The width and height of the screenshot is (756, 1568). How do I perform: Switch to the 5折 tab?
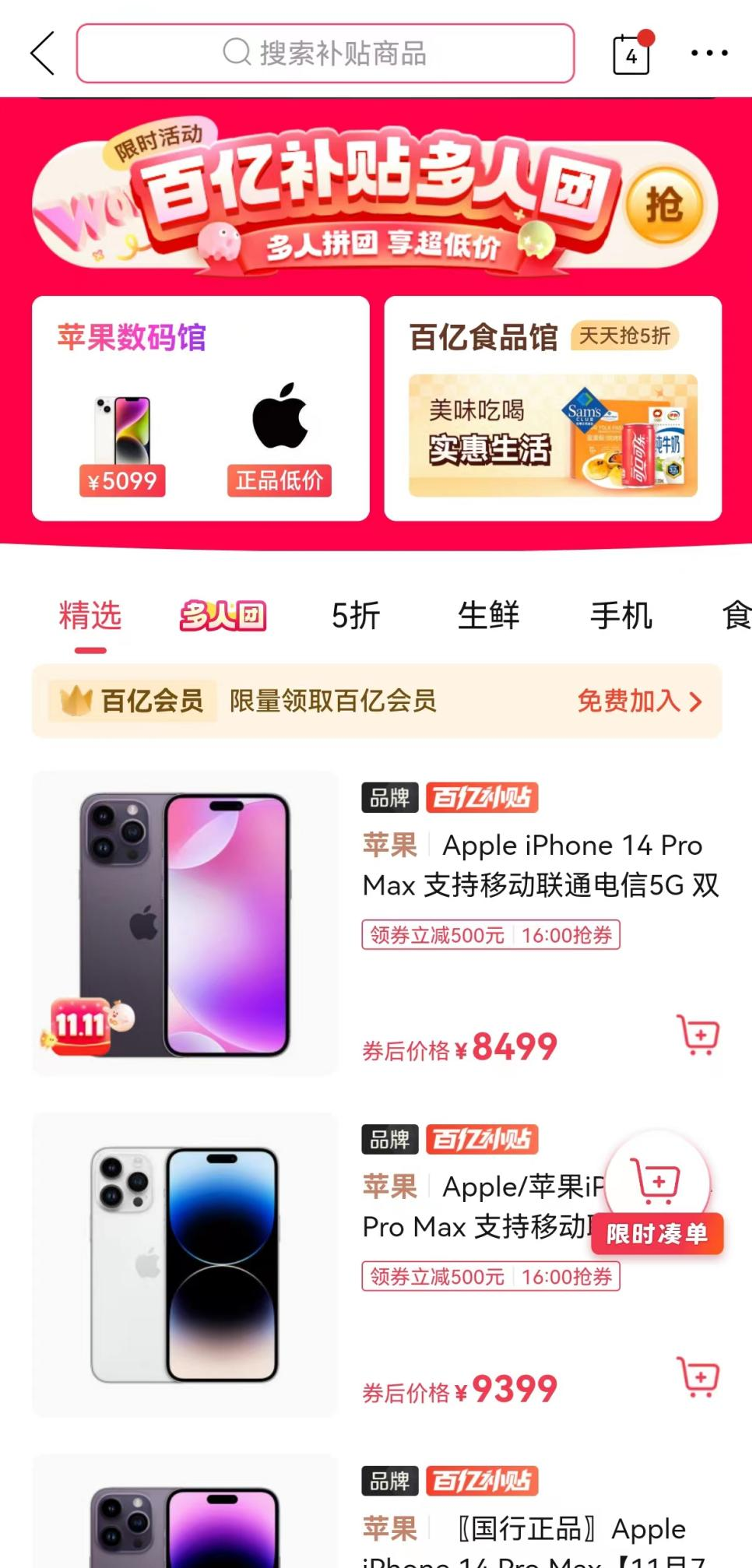pyautogui.click(x=356, y=616)
